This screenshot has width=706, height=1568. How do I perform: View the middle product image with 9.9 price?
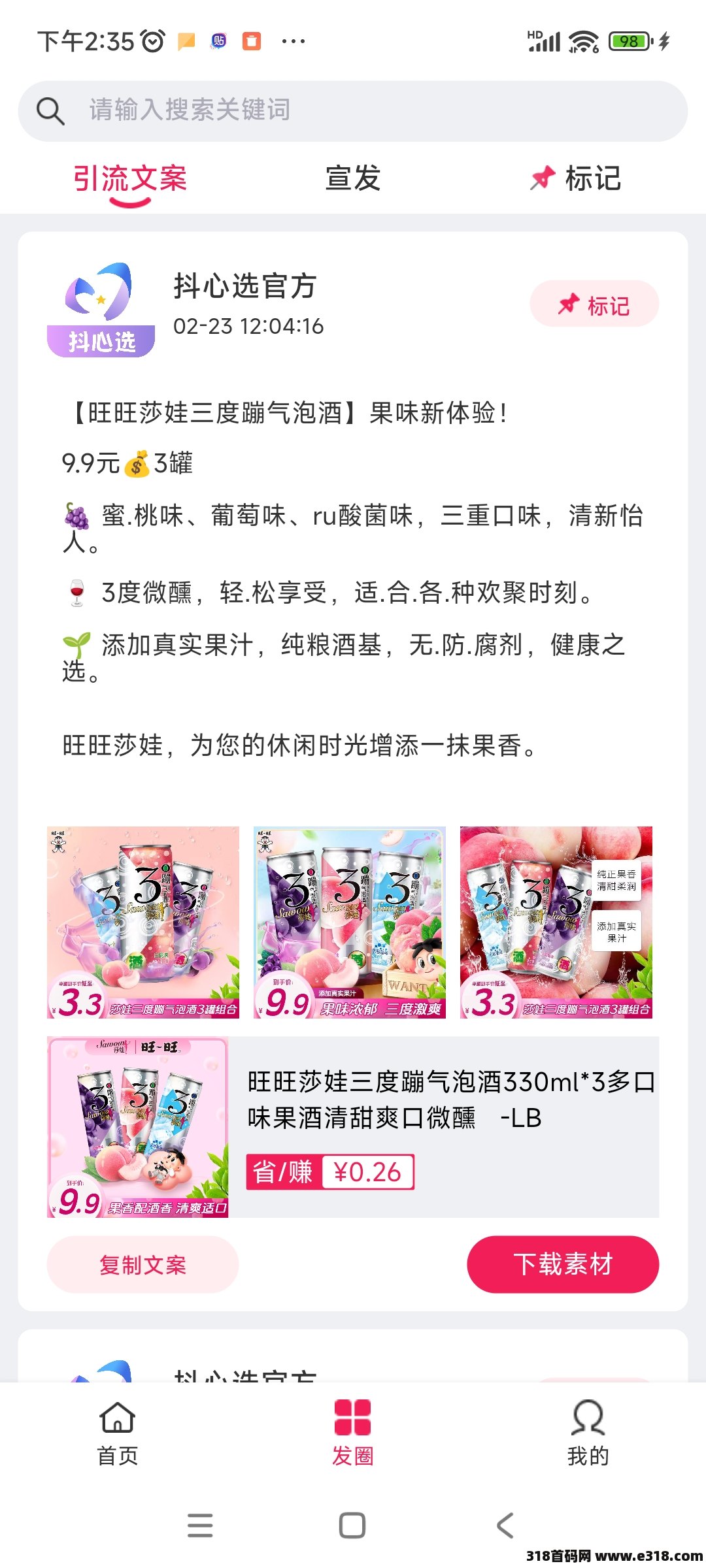point(350,922)
